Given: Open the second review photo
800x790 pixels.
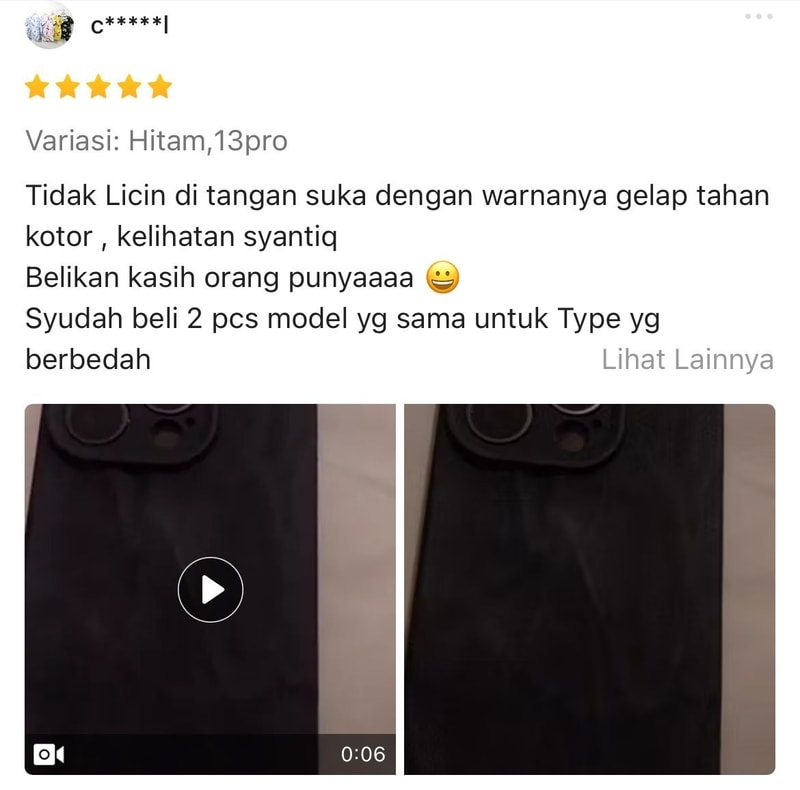Looking at the screenshot, I should 588,588.
